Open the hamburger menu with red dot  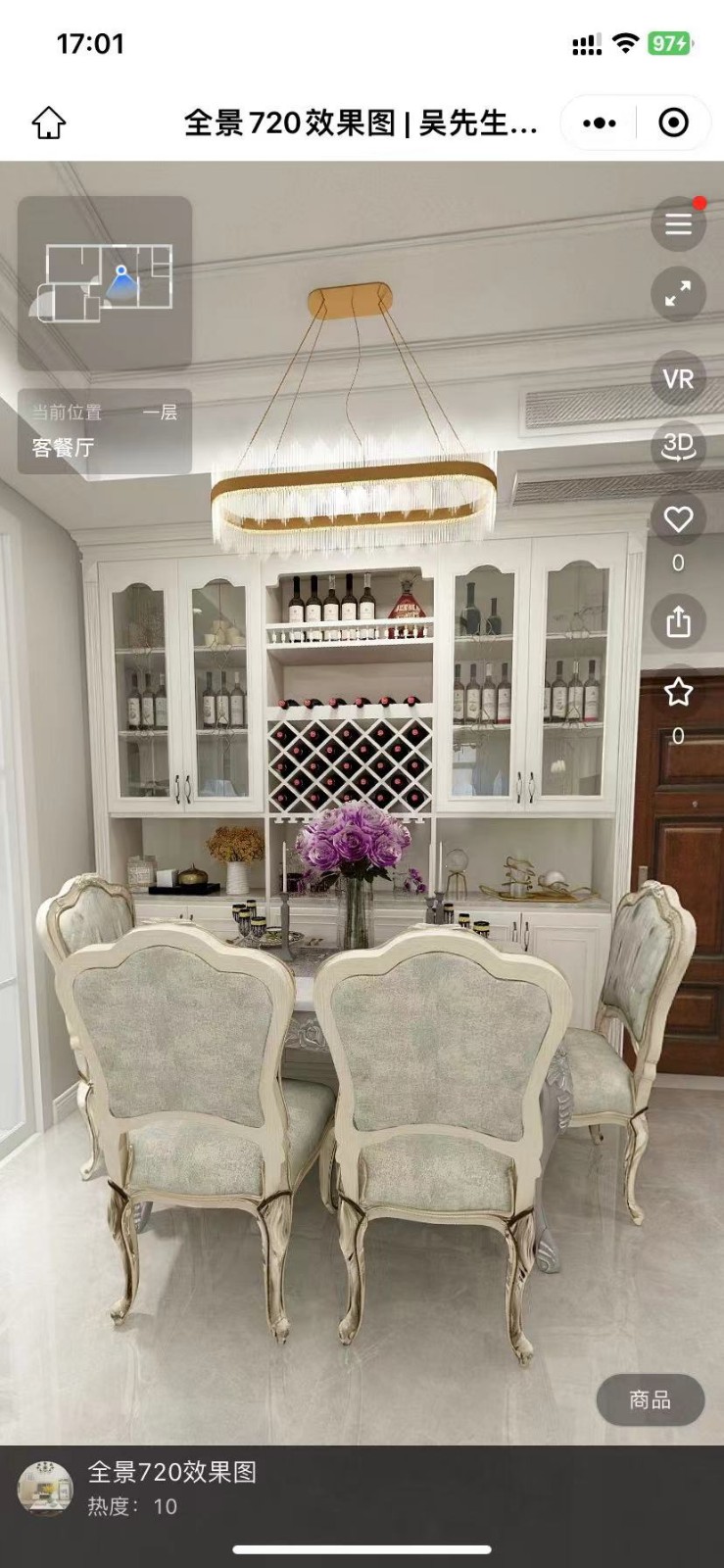pos(678,224)
